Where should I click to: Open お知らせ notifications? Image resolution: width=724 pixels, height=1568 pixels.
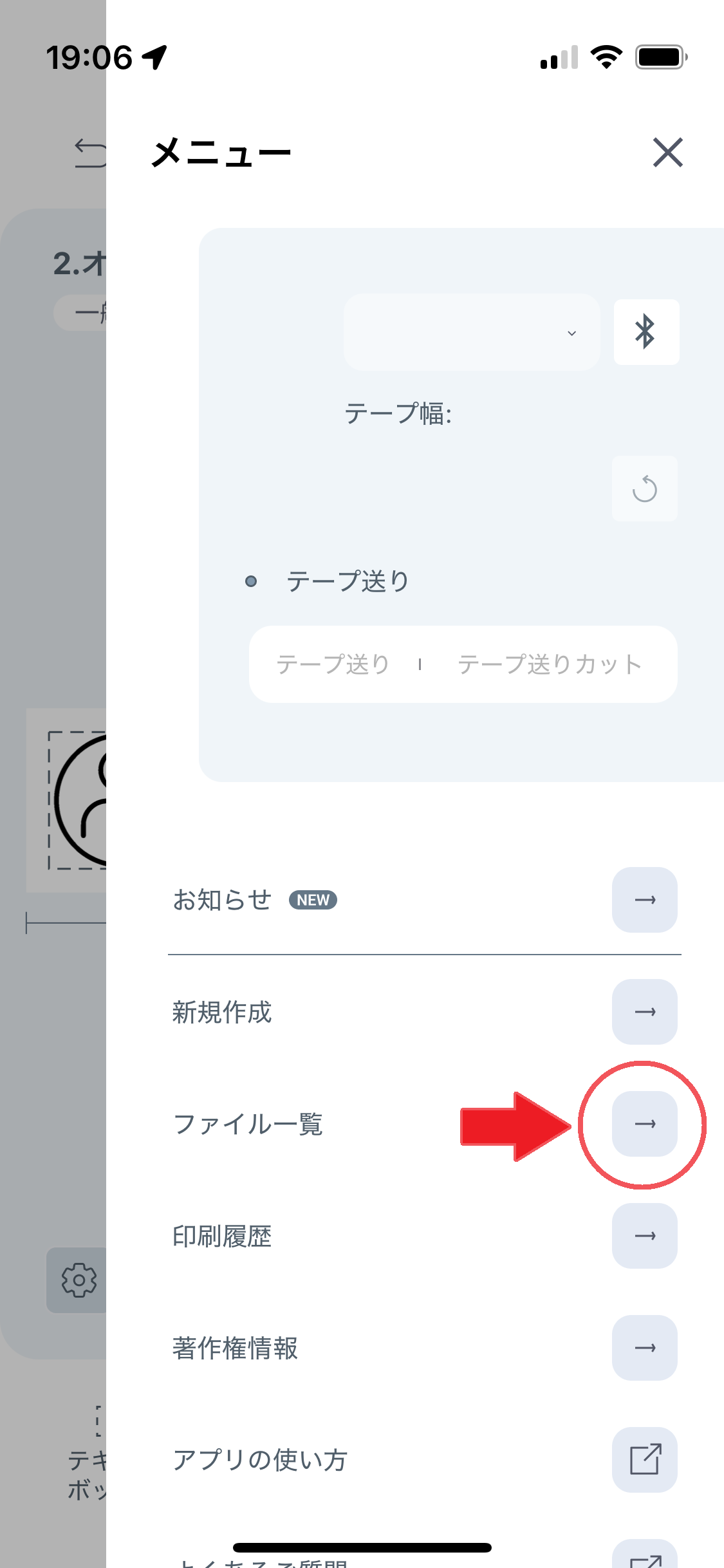click(644, 900)
